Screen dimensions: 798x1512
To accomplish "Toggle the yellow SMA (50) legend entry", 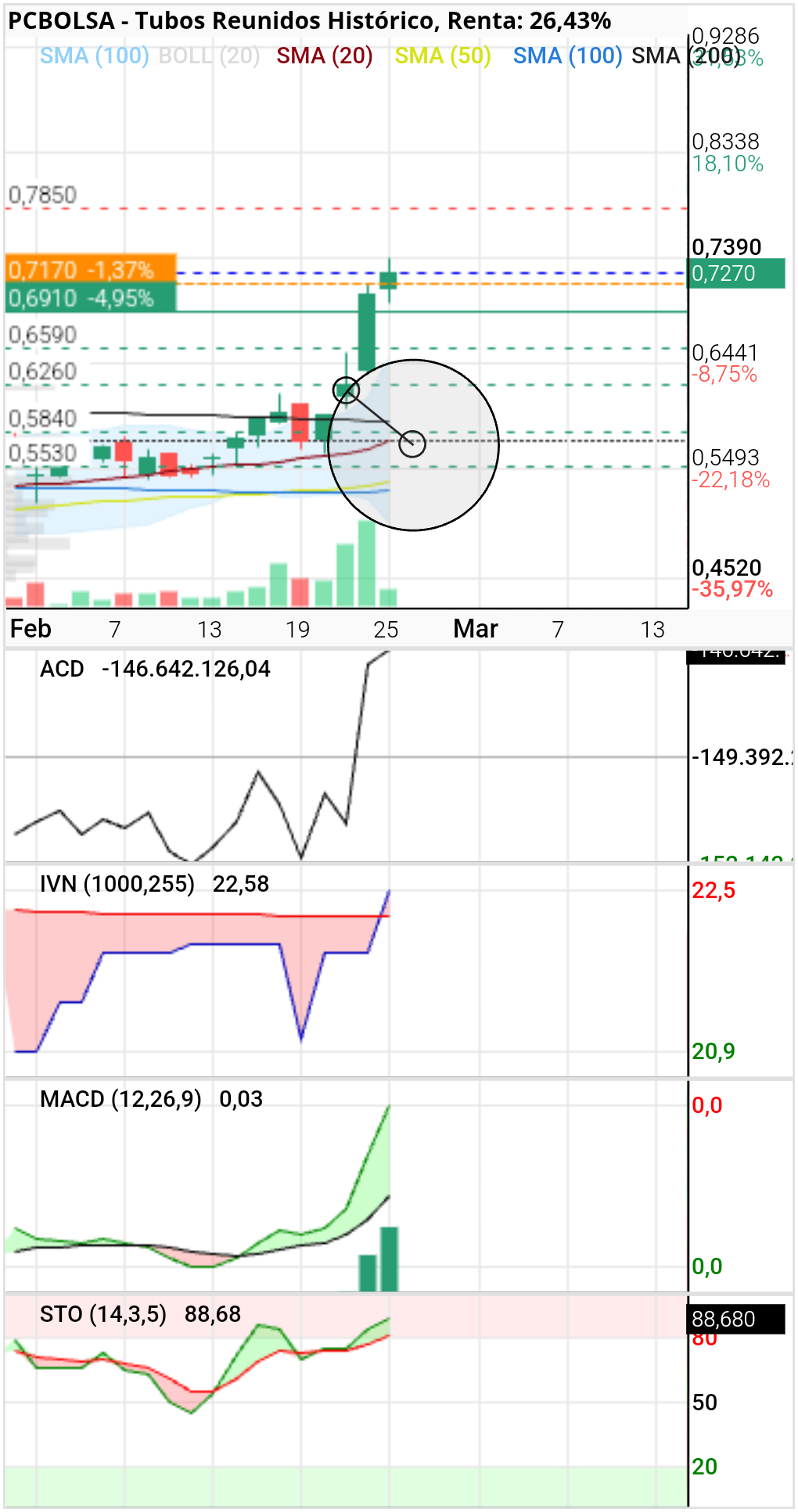I will (x=443, y=56).
